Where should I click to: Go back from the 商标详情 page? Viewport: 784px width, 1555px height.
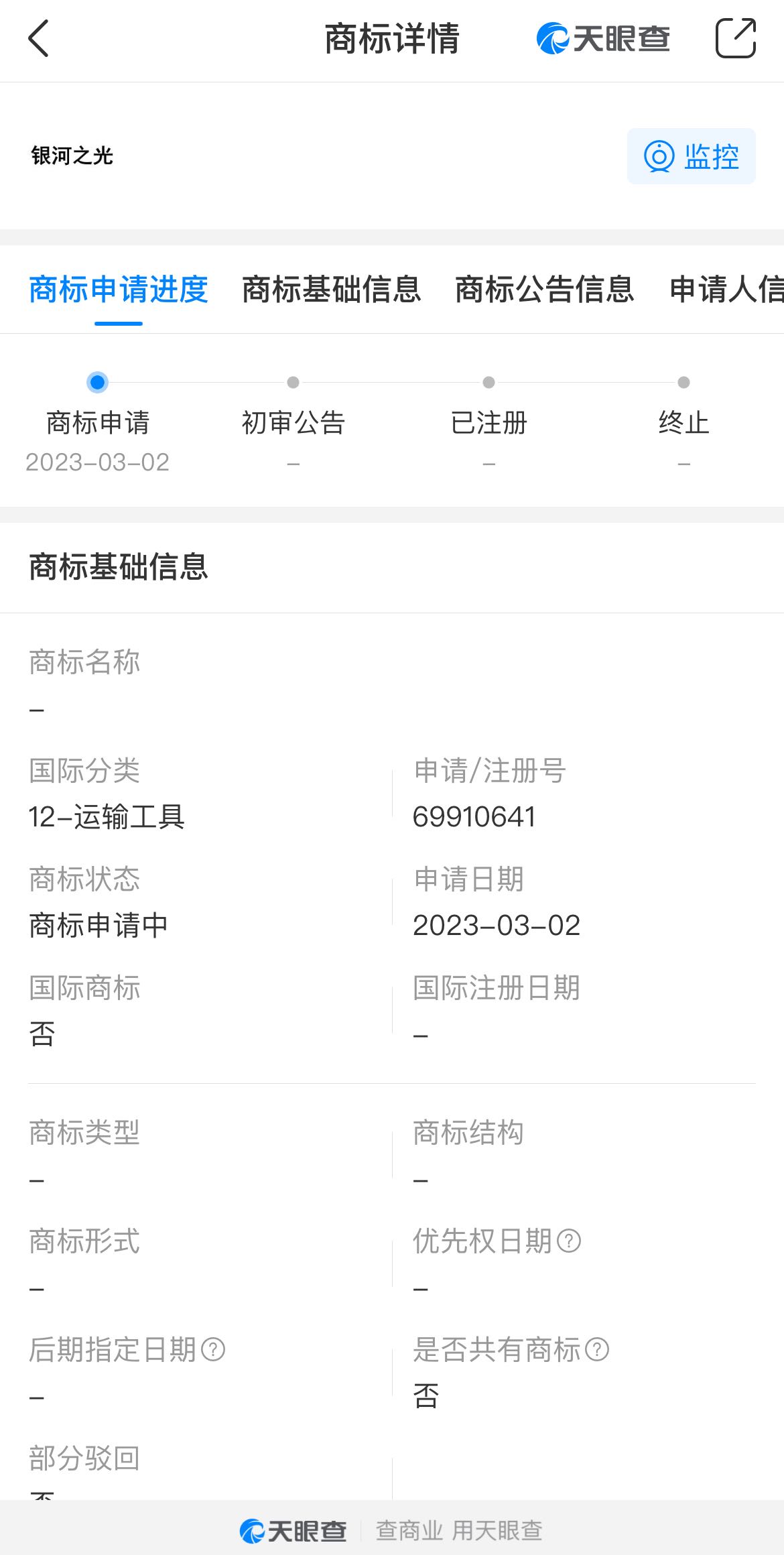(x=39, y=38)
